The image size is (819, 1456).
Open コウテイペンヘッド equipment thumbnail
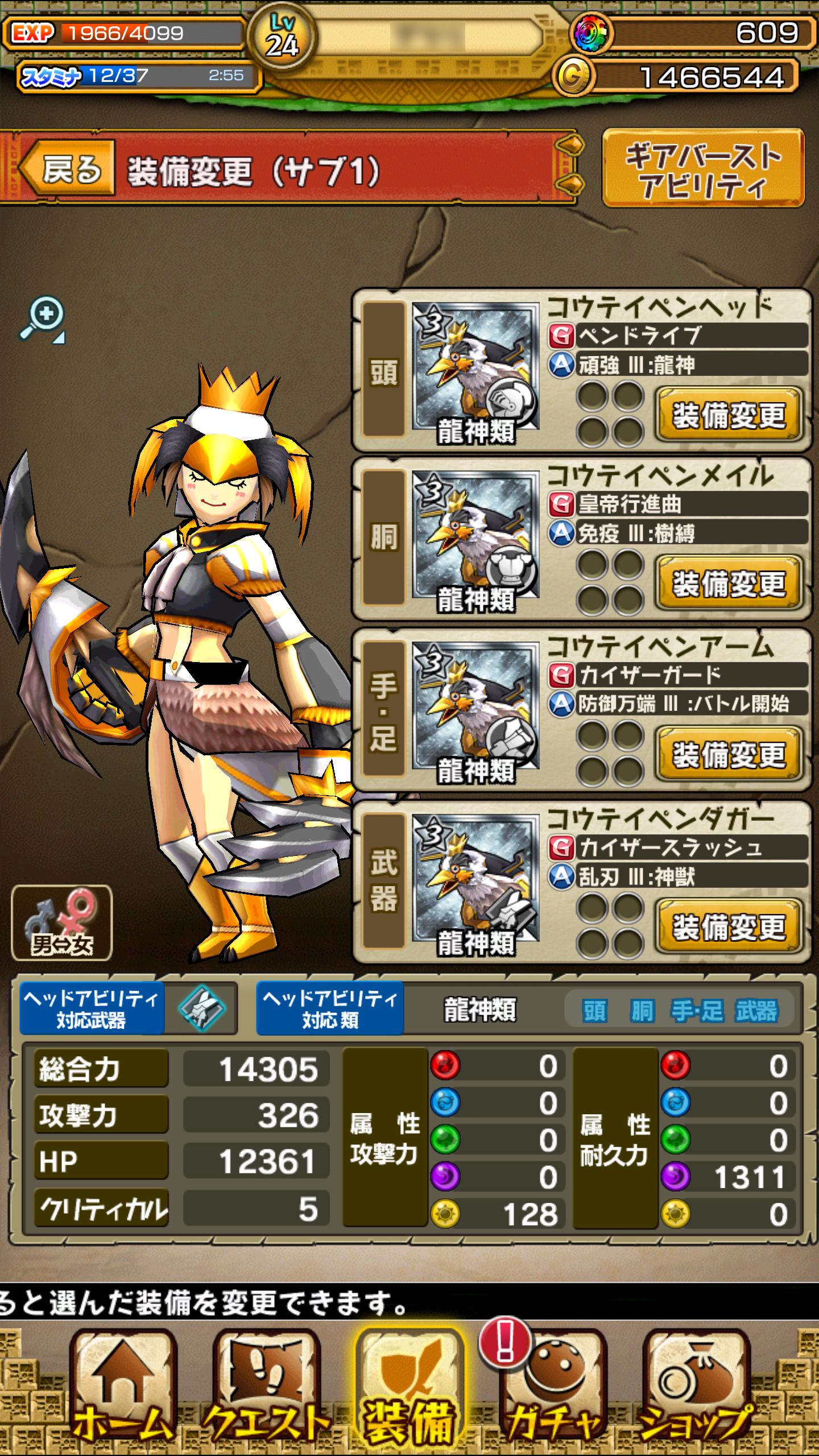pyautogui.click(x=475, y=373)
